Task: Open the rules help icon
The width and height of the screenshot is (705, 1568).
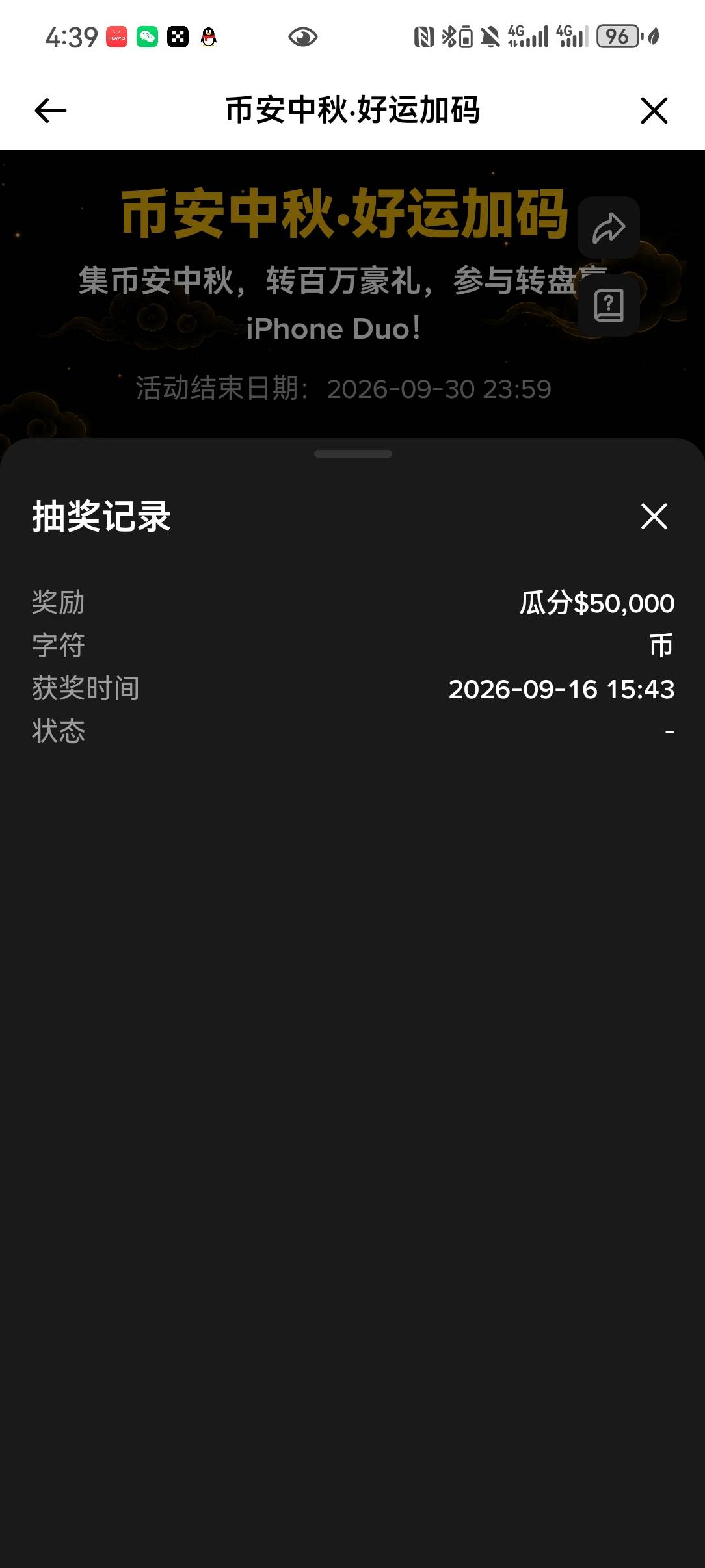Action: tap(609, 306)
